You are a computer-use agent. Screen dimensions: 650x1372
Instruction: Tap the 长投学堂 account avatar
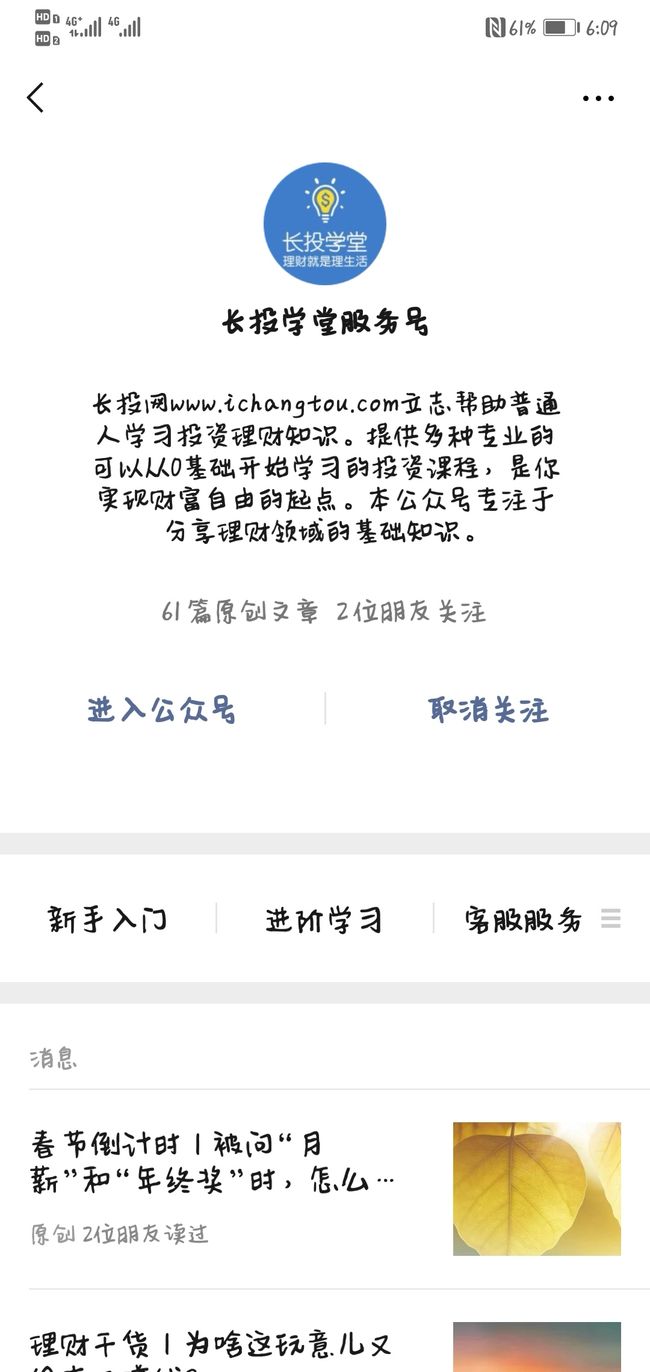click(325, 224)
